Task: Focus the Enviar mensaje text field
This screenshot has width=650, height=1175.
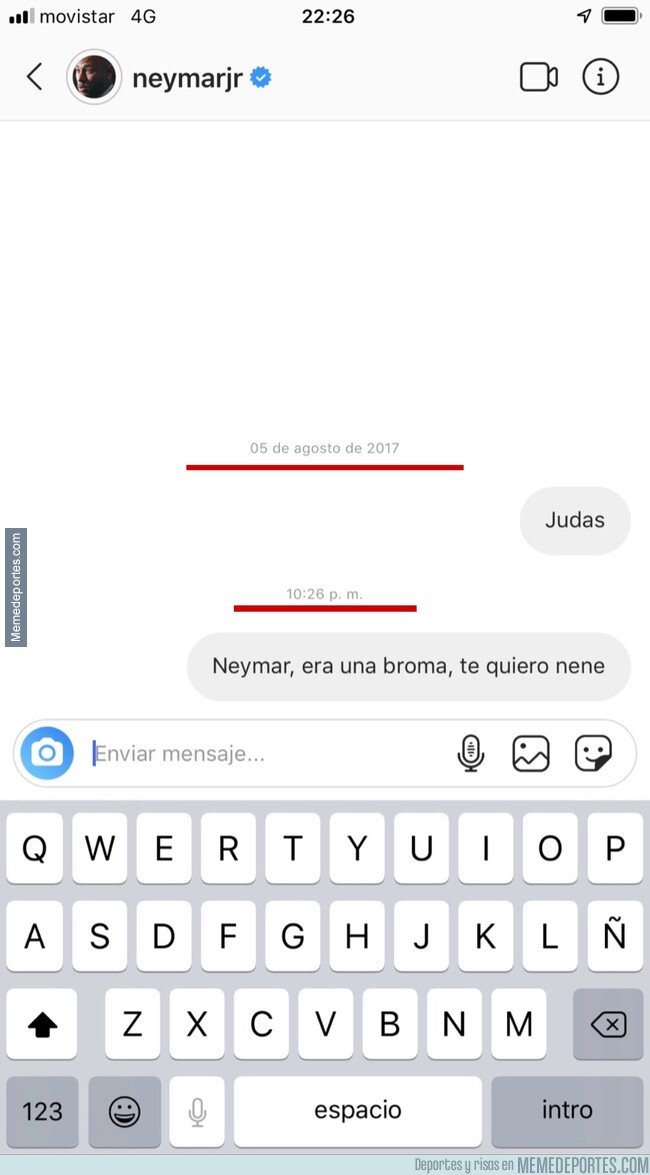Action: [x=260, y=754]
